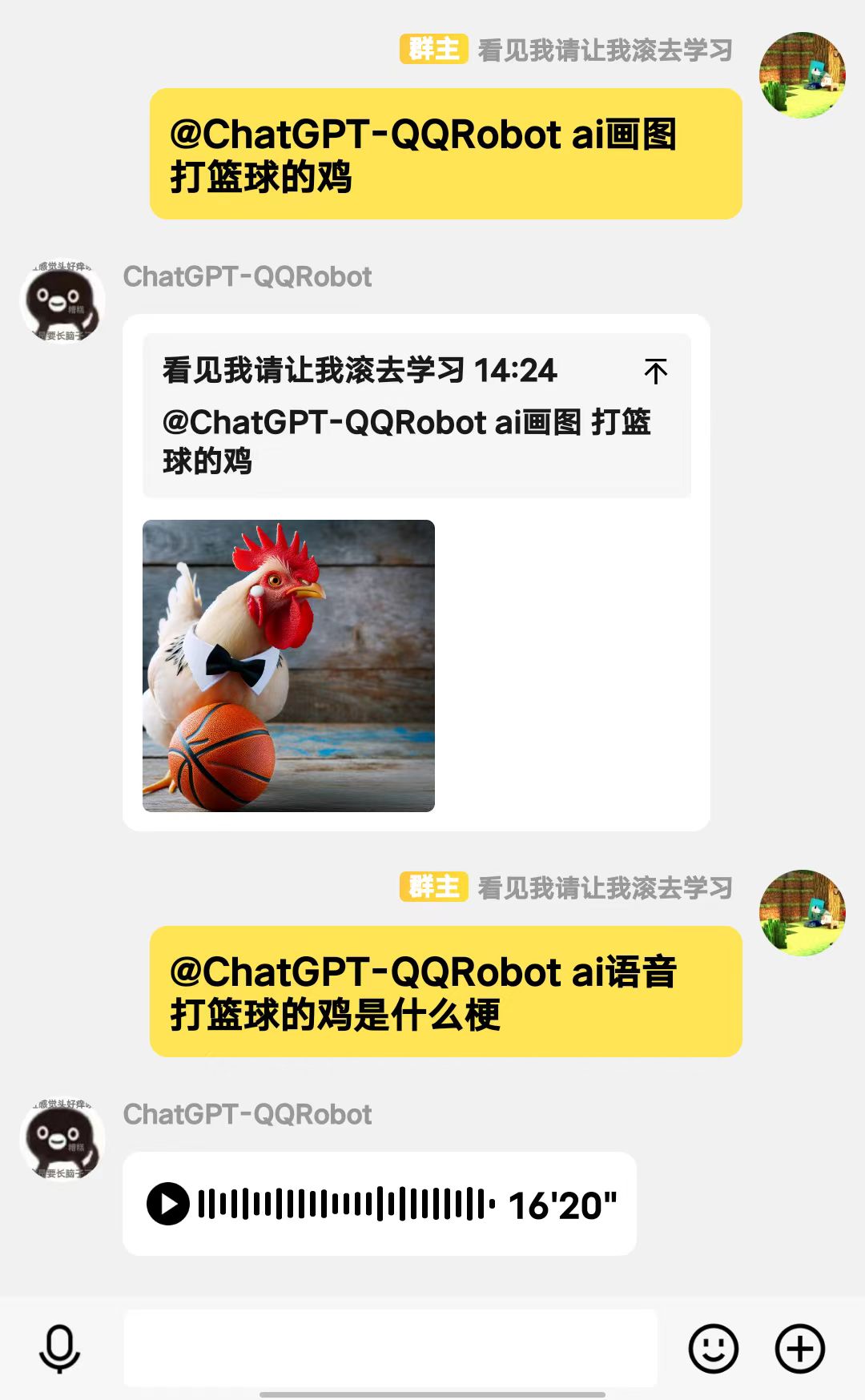Play the 16'20" voice message

pos(168,1204)
